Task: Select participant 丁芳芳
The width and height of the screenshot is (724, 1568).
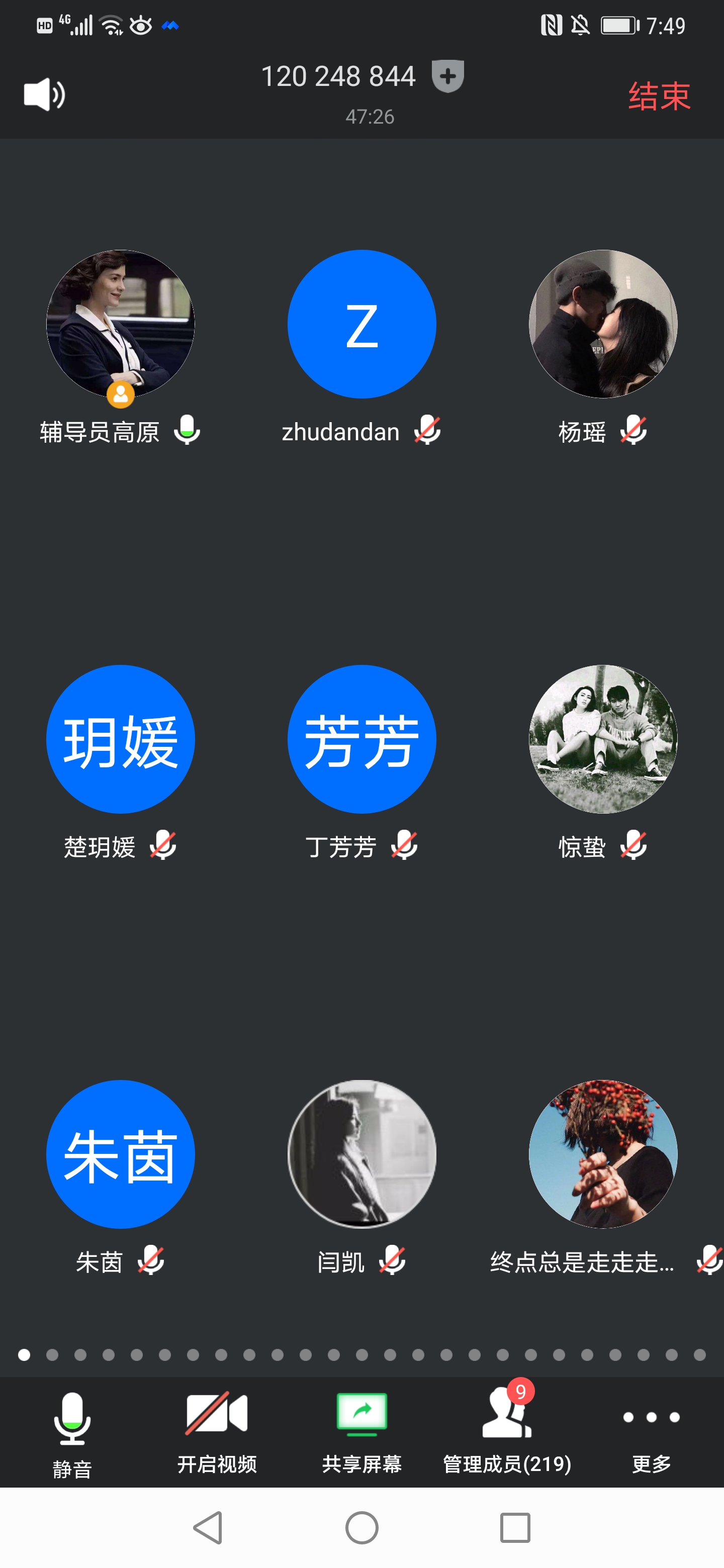Action: pyautogui.click(x=361, y=739)
